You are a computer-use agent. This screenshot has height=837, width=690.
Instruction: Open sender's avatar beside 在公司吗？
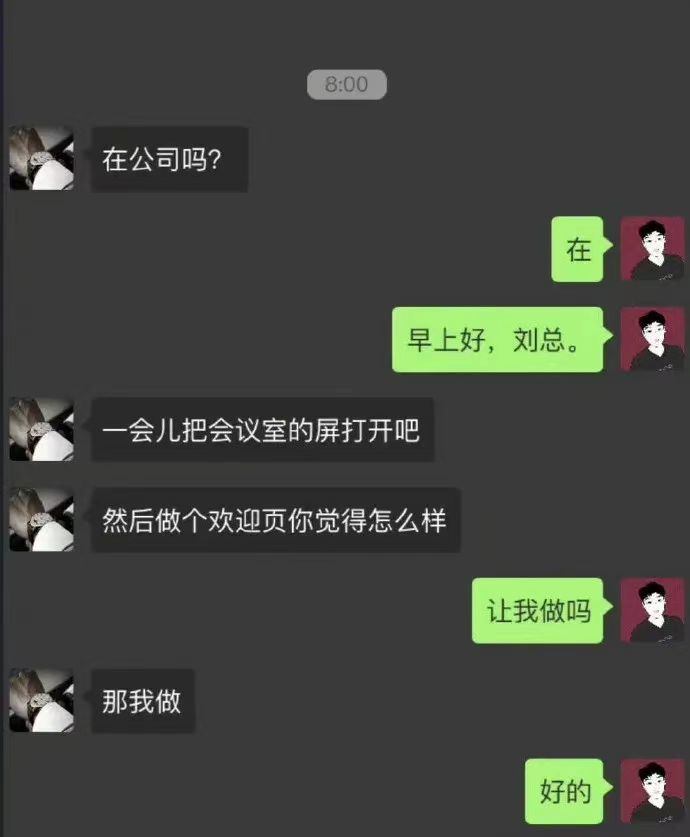(x=41, y=158)
